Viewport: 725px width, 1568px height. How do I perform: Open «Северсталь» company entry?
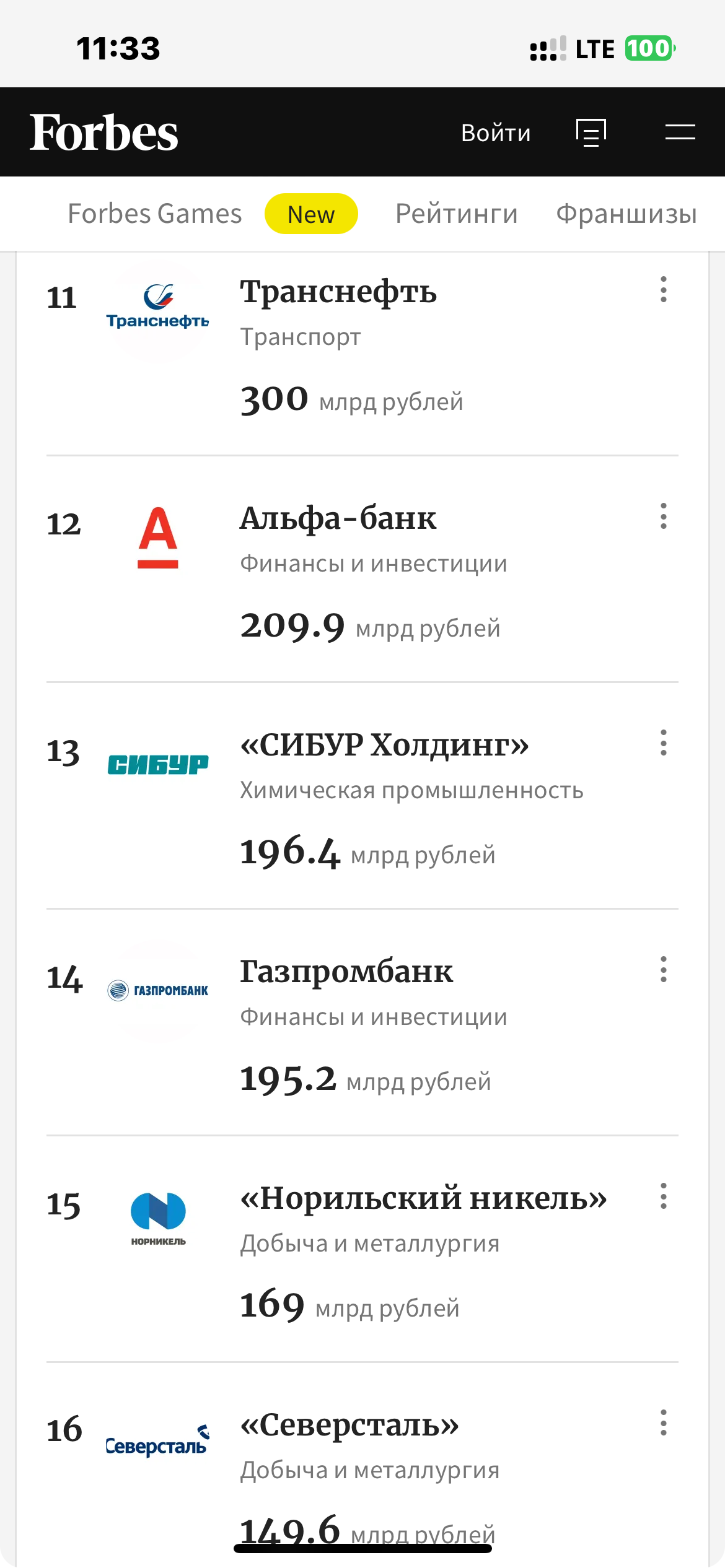(x=349, y=1425)
